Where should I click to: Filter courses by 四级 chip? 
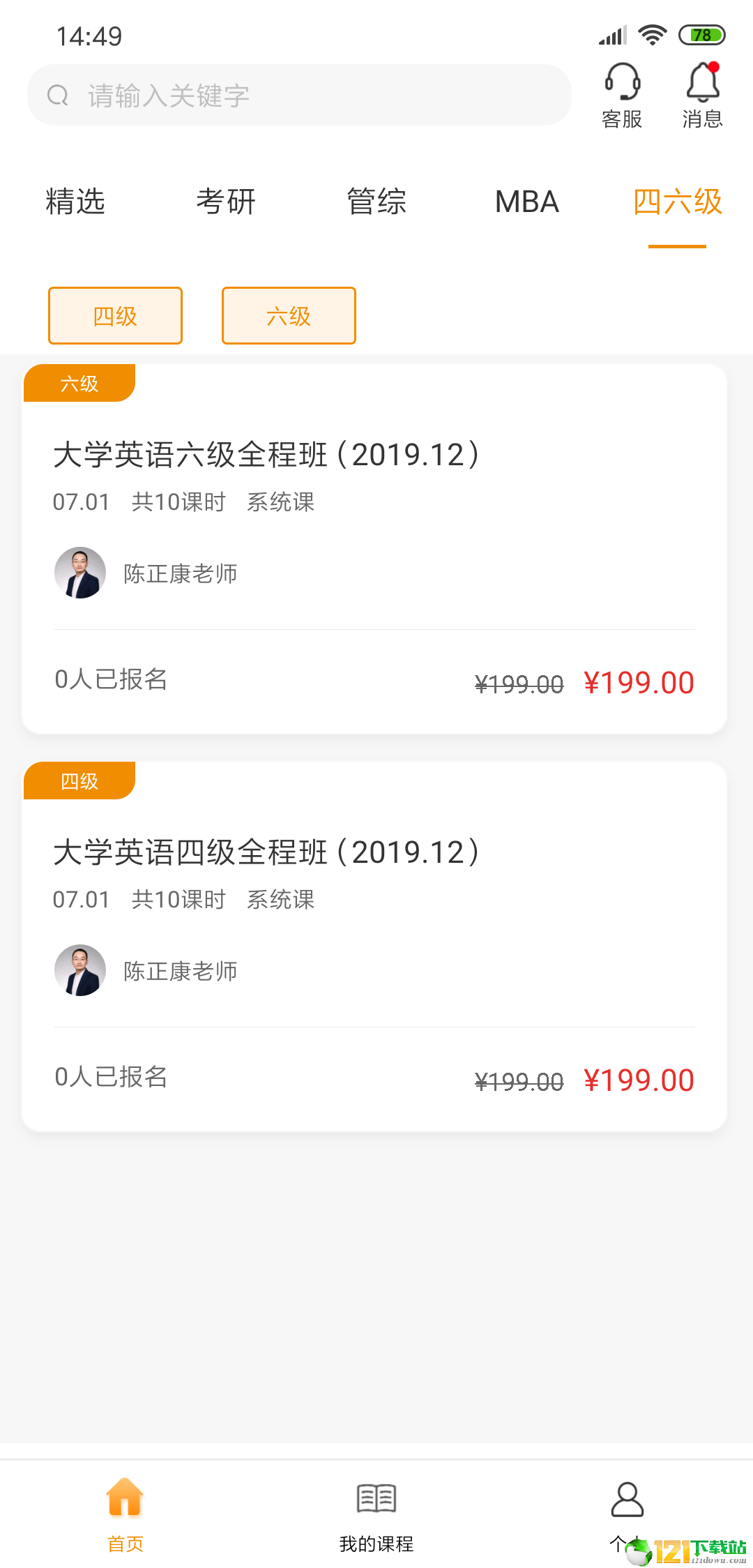115,315
